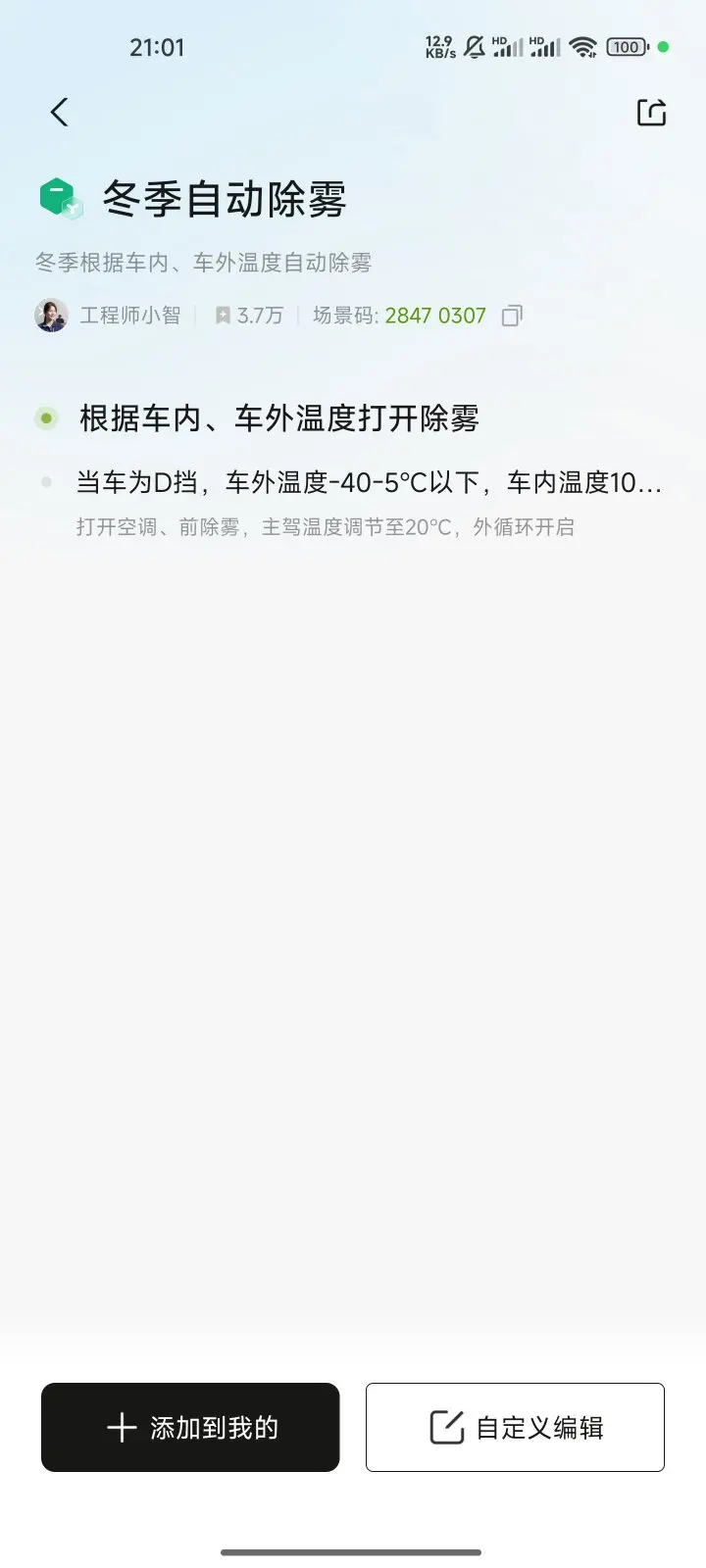
Task: Tap 添加到我的 button
Action: pos(190,1427)
